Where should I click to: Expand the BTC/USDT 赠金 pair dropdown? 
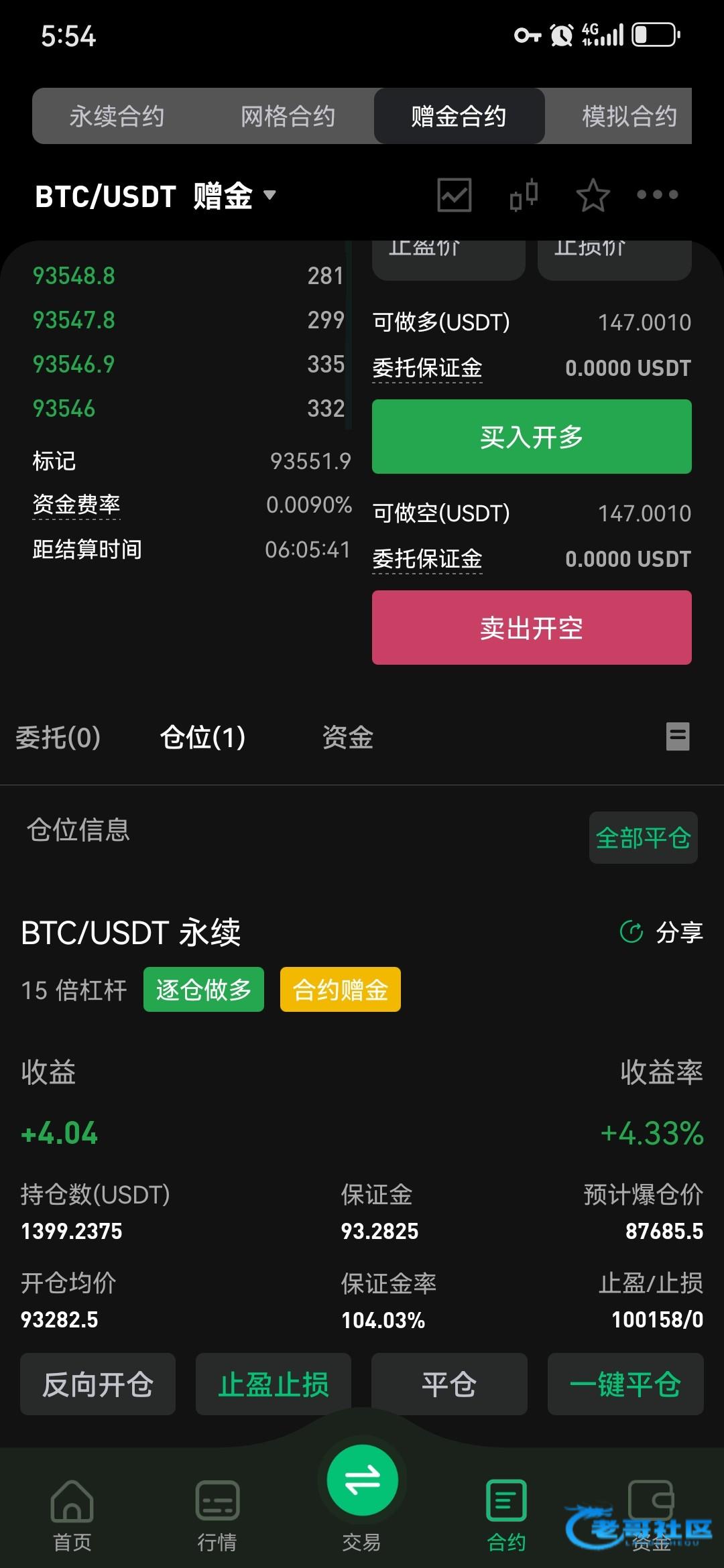156,196
